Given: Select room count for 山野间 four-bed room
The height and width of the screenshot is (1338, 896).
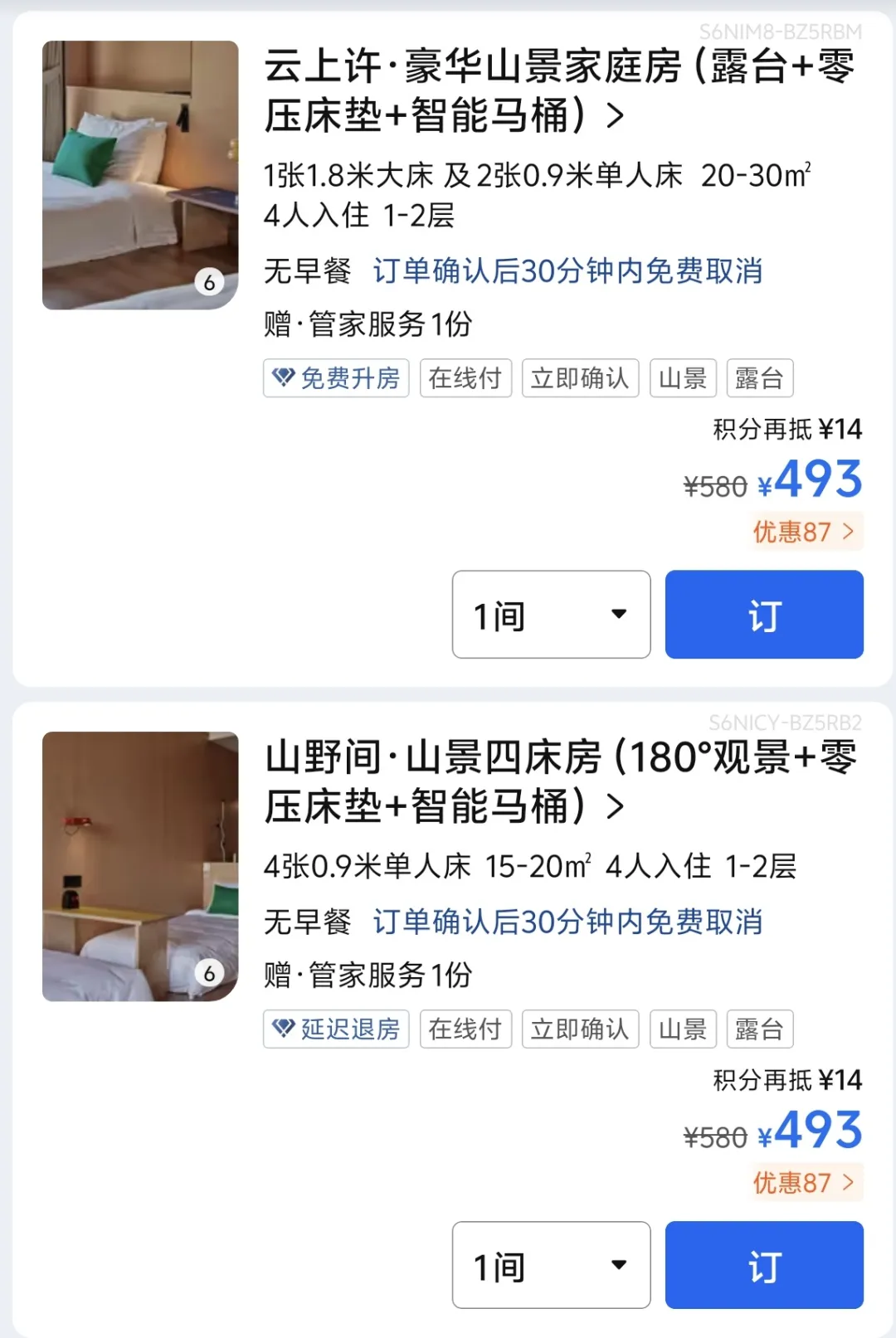Looking at the screenshot, I should (x=551, y=1265).
